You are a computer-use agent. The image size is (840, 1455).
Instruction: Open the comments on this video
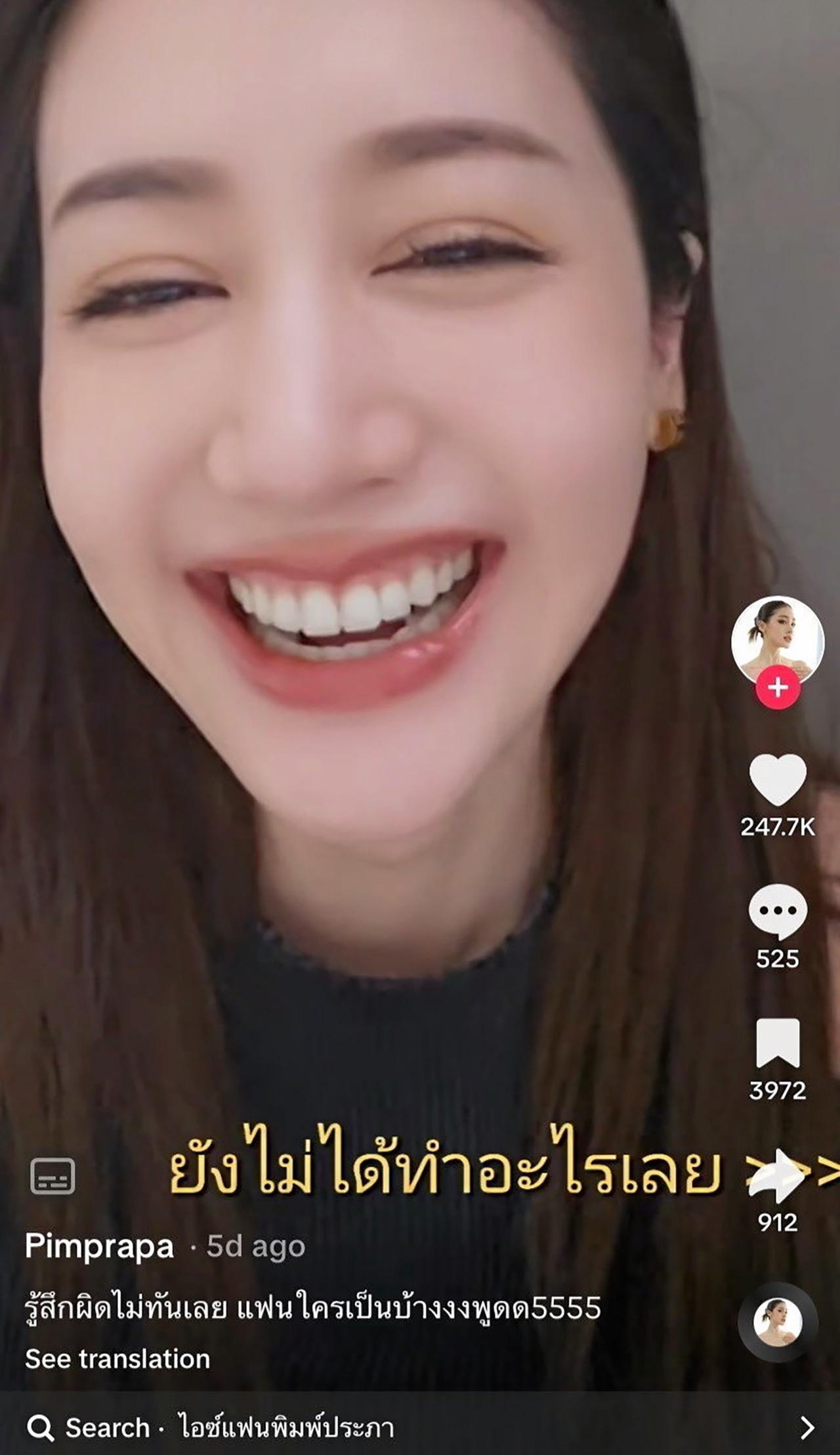pos(778,911)
